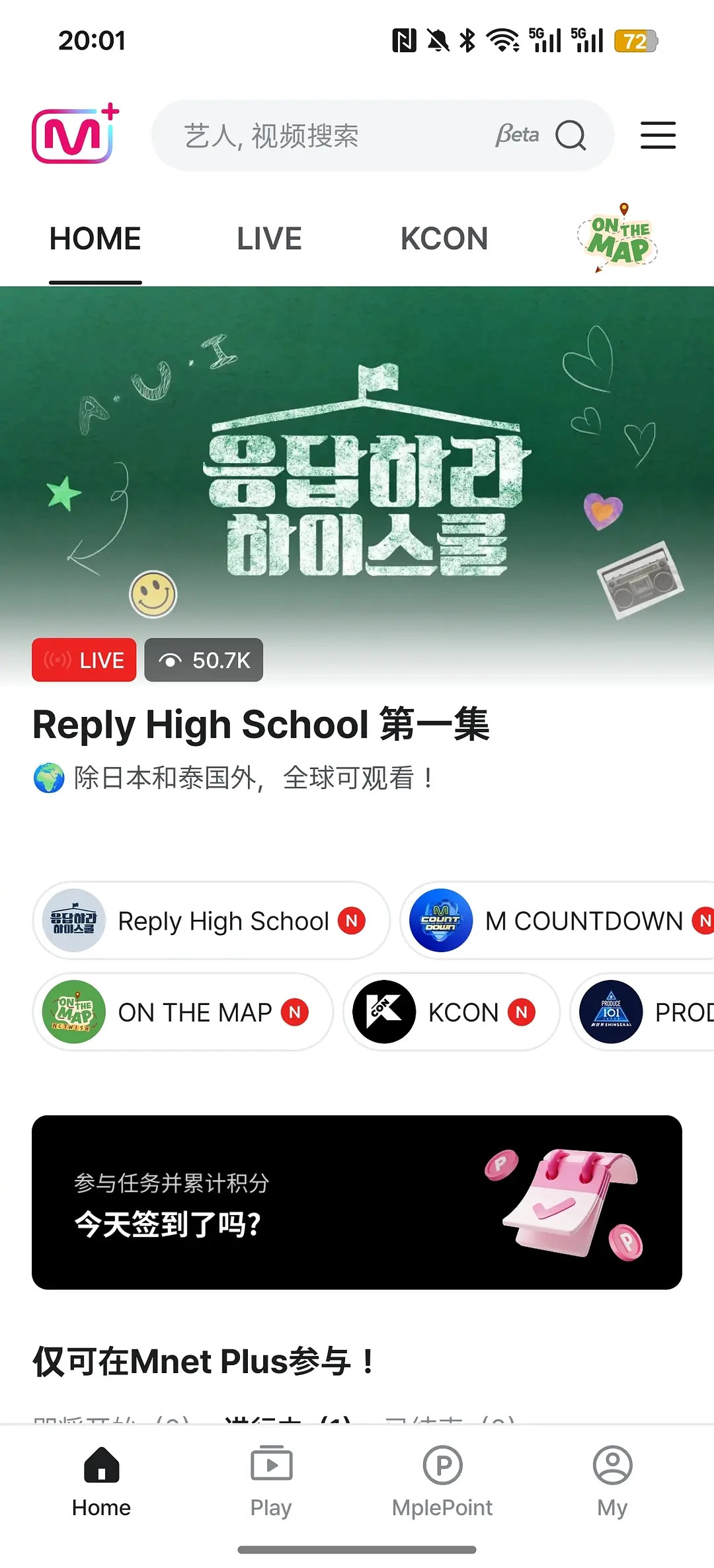
Task: Open the daily check-in points banner
Action: 357,1202
